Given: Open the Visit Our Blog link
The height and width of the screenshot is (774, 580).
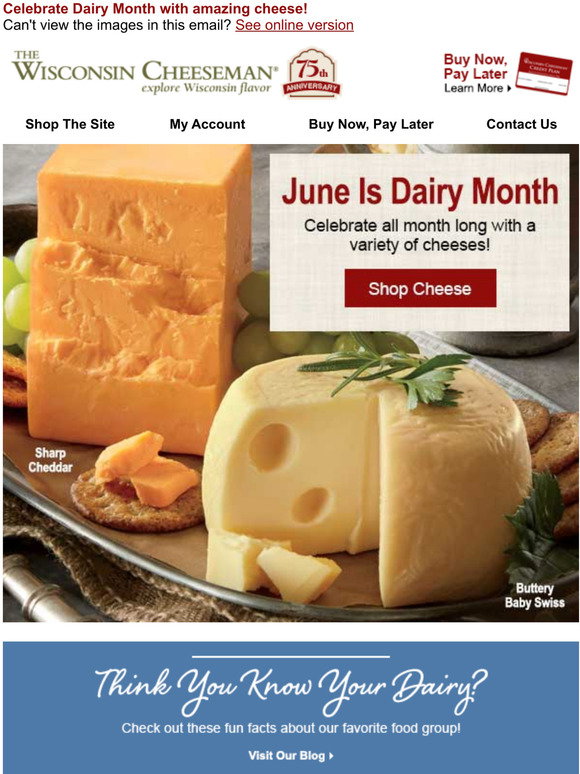Looking at the screenshot, I should coord(291,756).
